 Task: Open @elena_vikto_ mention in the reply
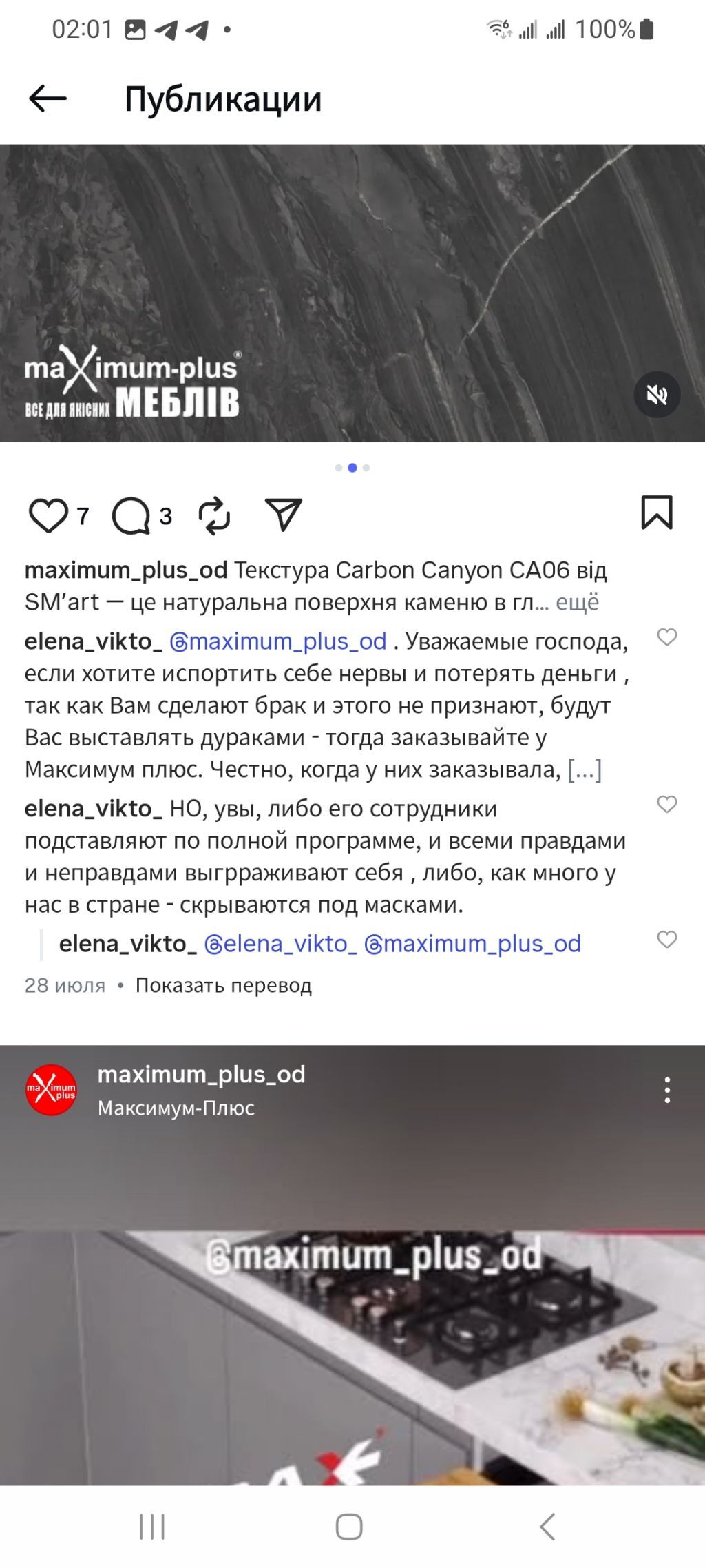(x=280, y=943)
